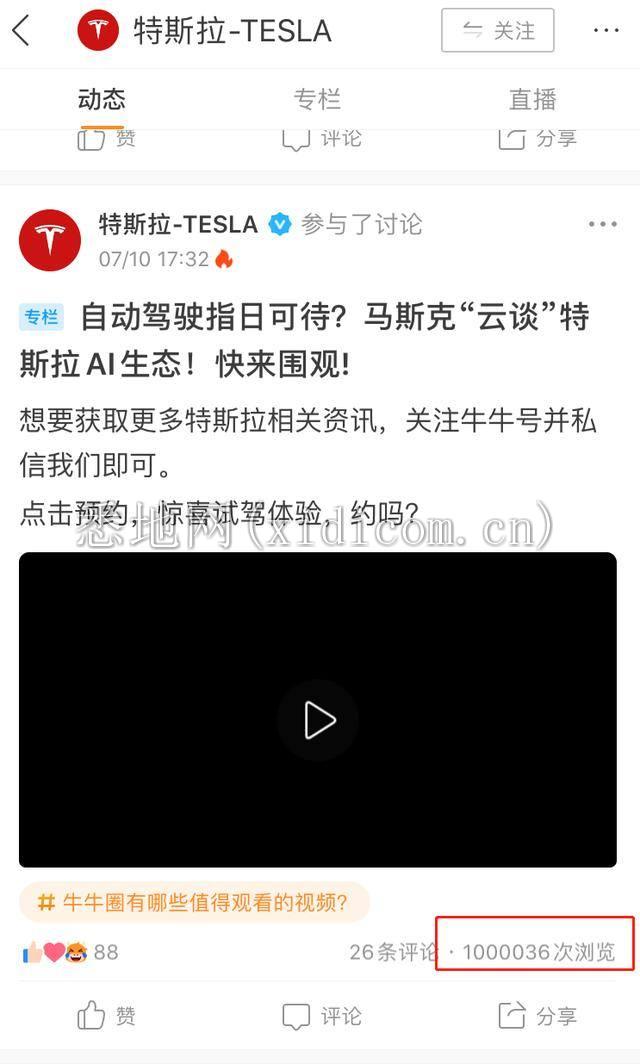Follow 特斯拉-TESLA with the 关注 button
The width and height of the screenshot is (640, 1064).
[x=498, y=31]
